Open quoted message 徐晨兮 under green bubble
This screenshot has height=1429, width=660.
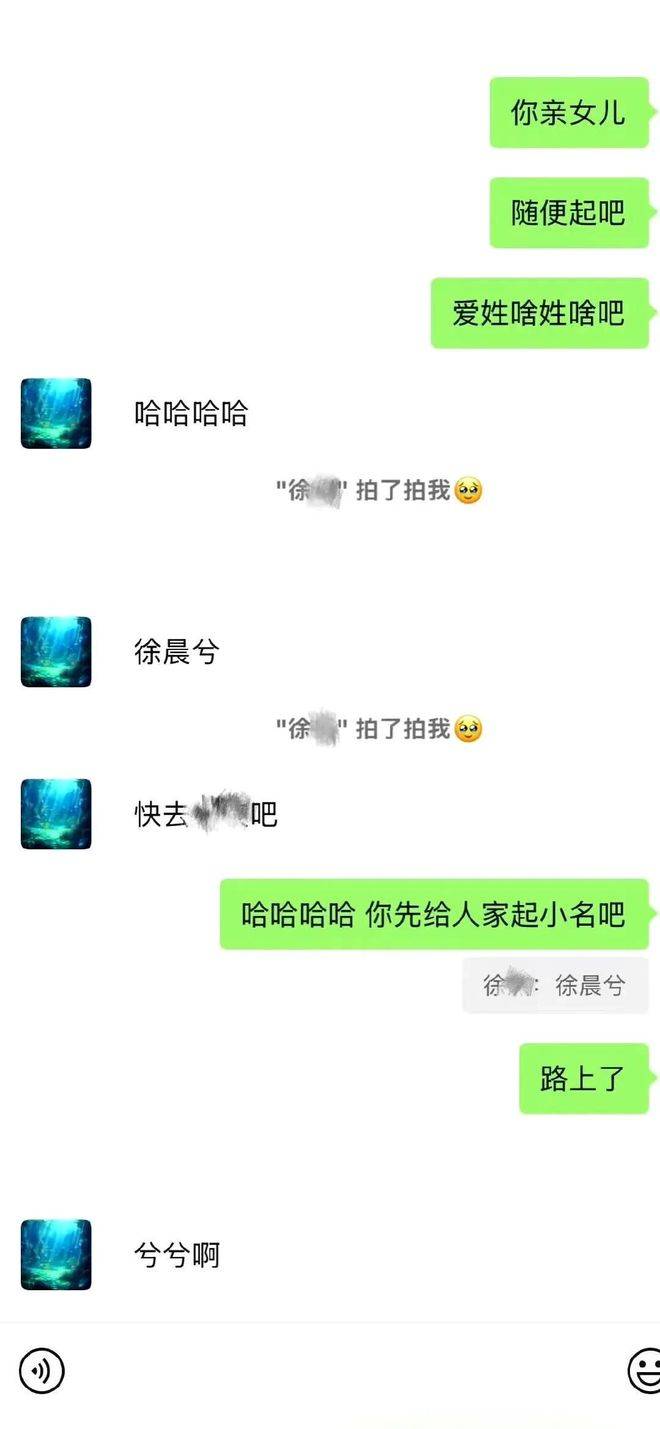(555, 985)
